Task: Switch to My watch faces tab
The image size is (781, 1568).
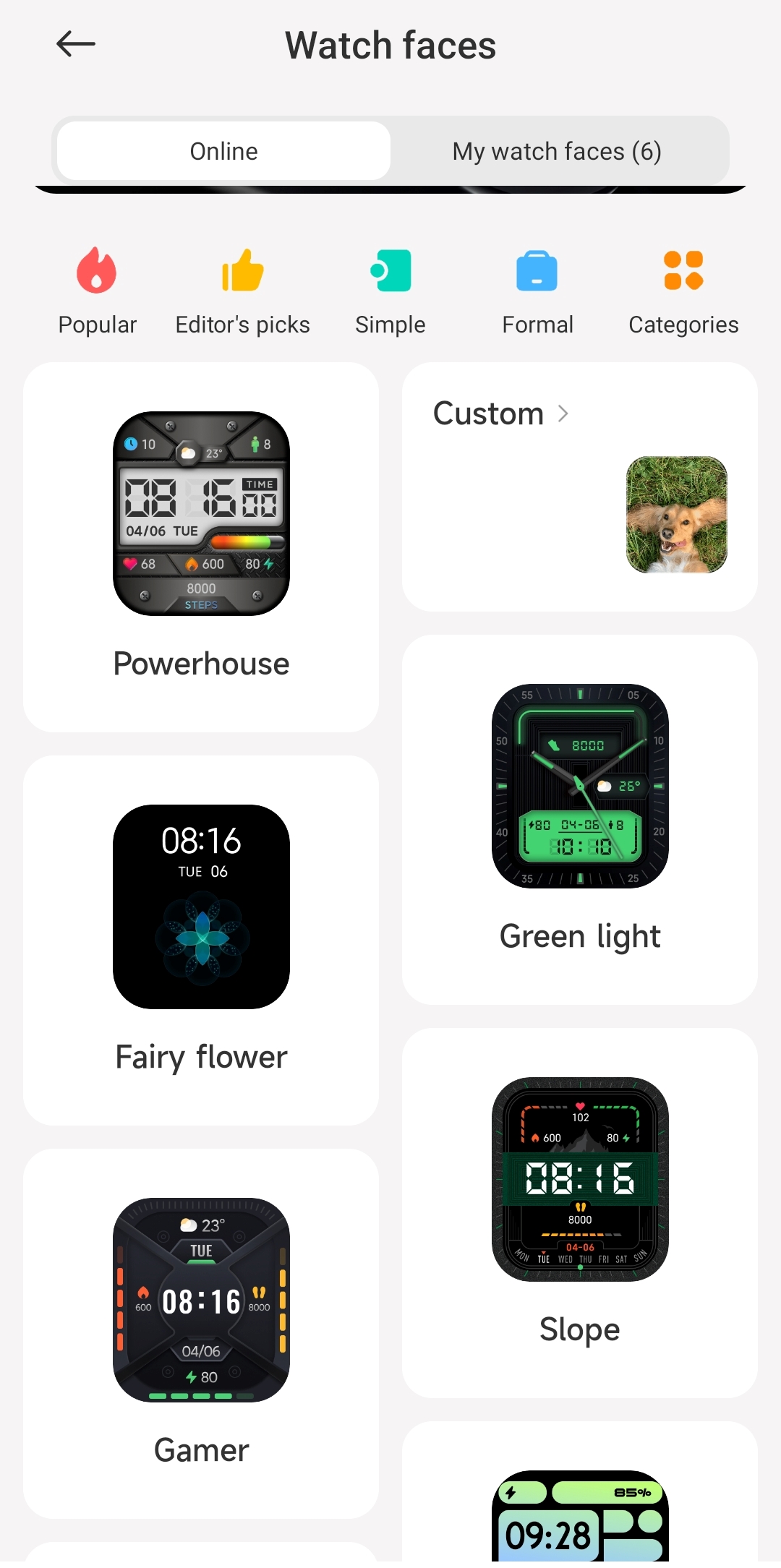Action: click(x=557, y=151)
